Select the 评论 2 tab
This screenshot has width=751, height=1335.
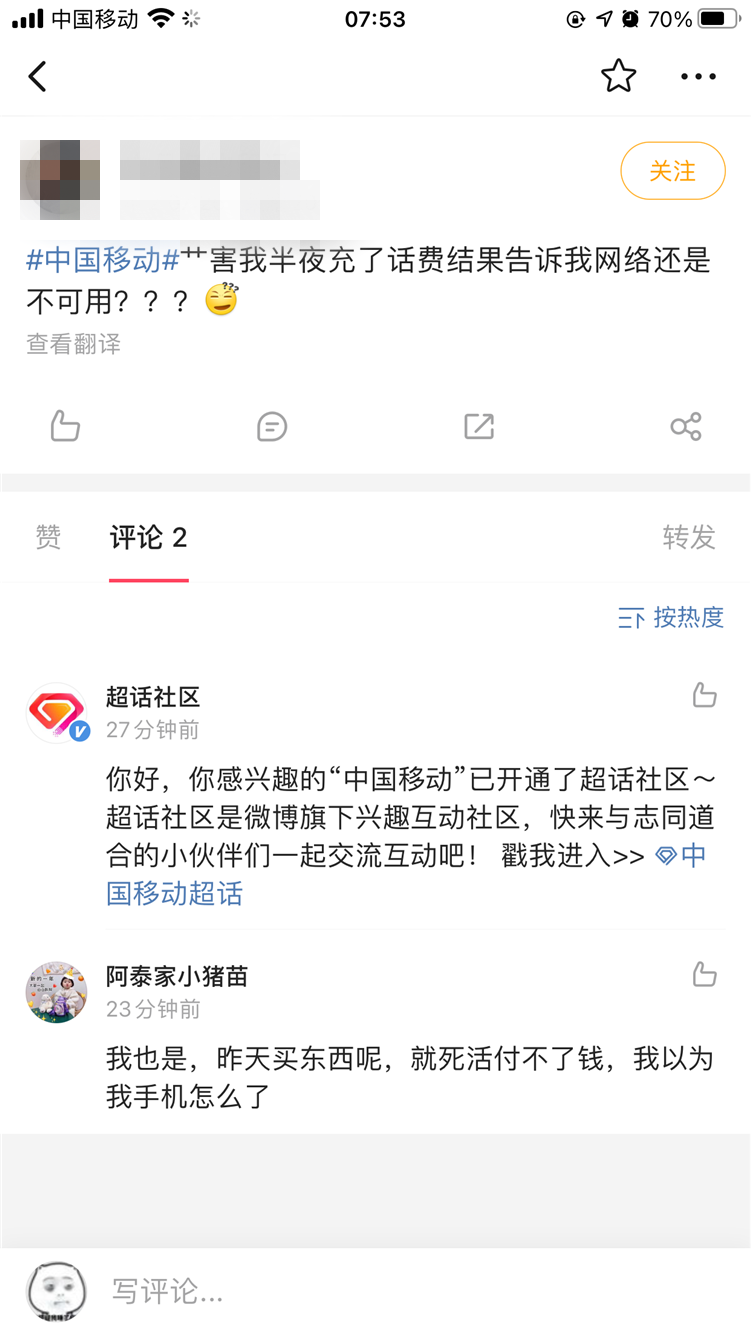click(148, 538)
